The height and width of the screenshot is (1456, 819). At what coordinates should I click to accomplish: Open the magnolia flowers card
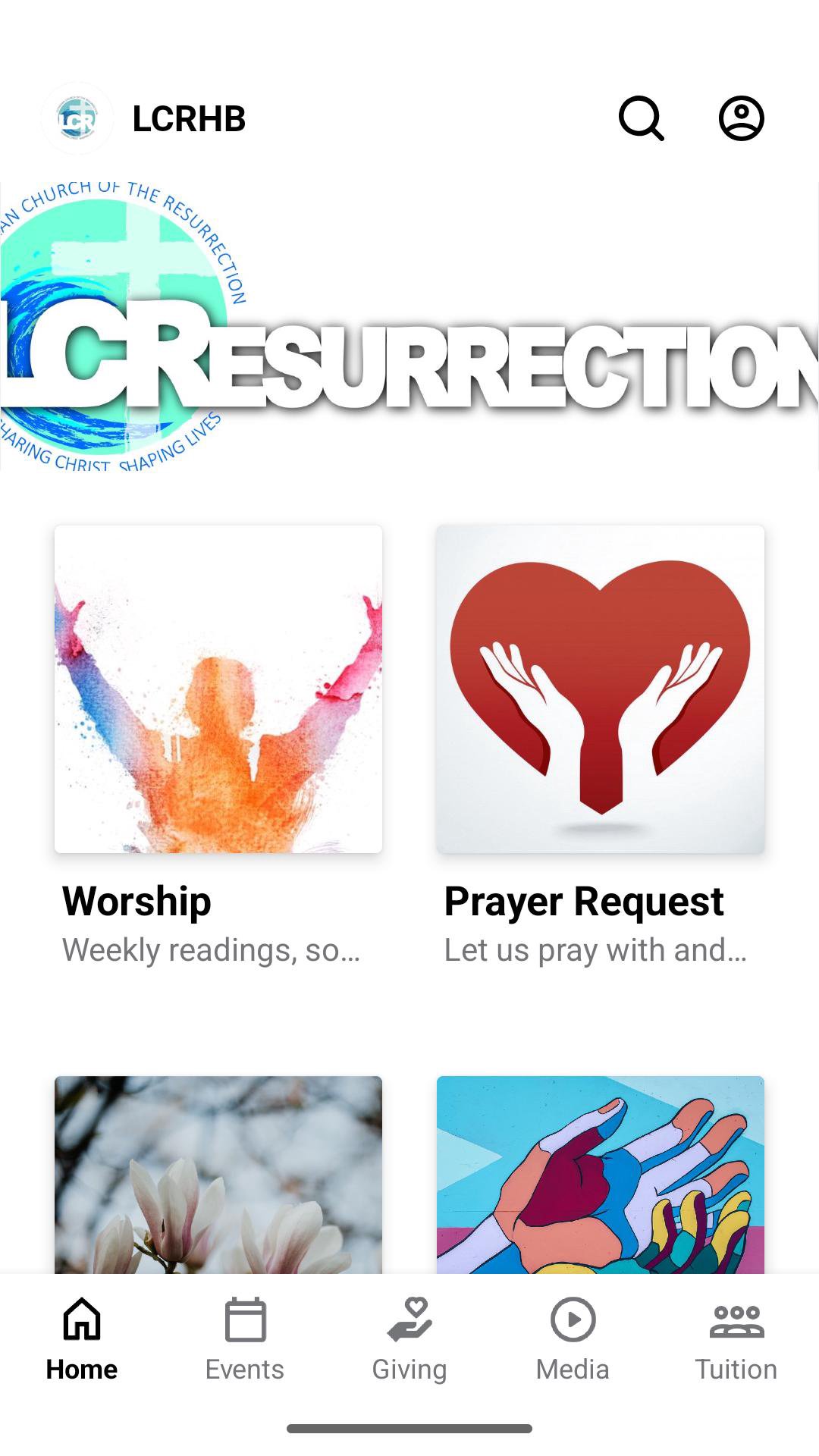[x=218, y=1174]
